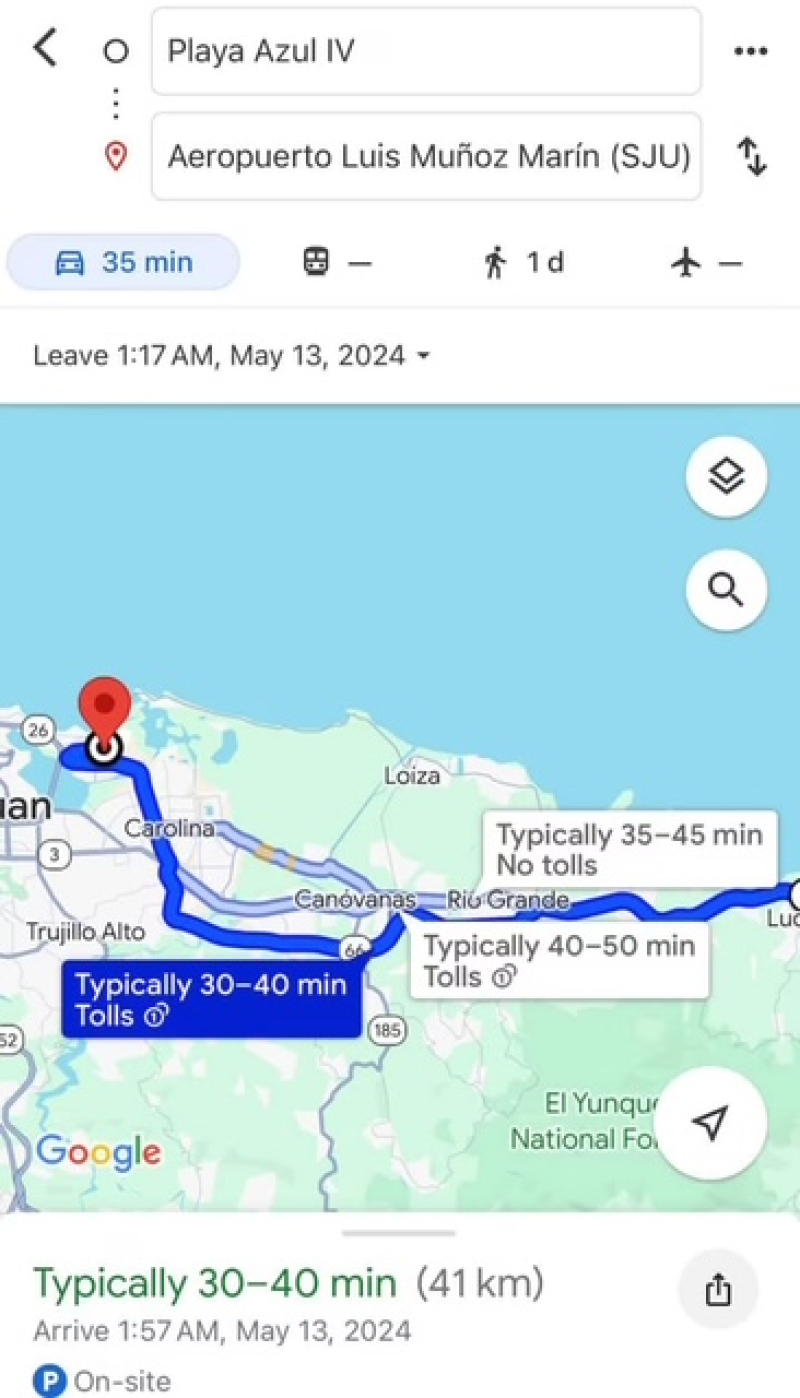Select the highlighted 30–40 min tolls route
The image size is (800, 1398).
point(211,1000)
